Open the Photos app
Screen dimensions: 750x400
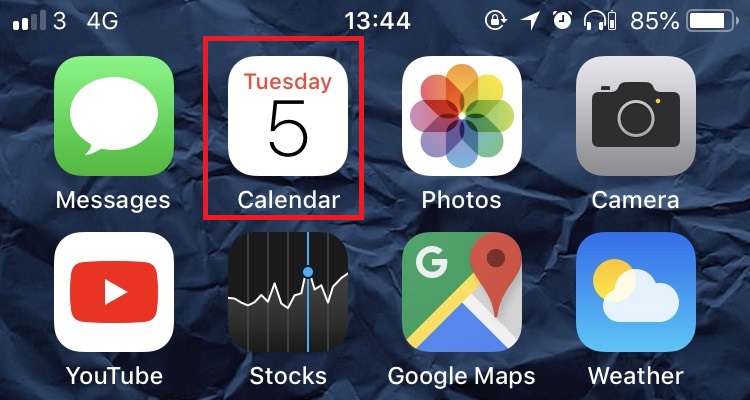tap(461, 116)
